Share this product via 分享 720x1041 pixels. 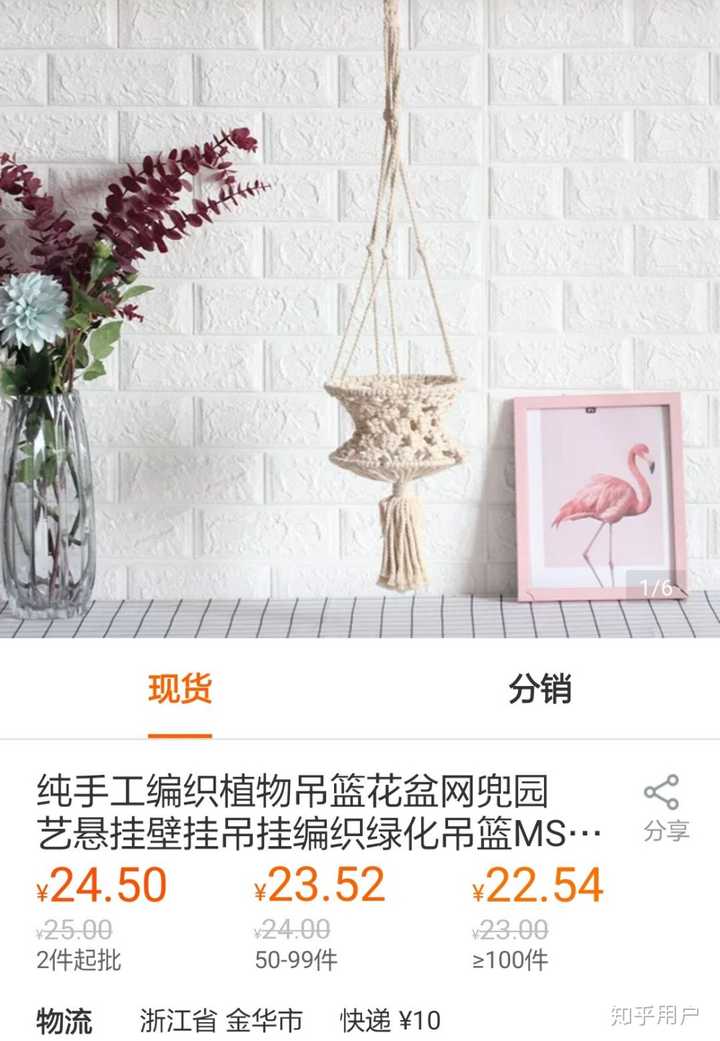(664, 807)
